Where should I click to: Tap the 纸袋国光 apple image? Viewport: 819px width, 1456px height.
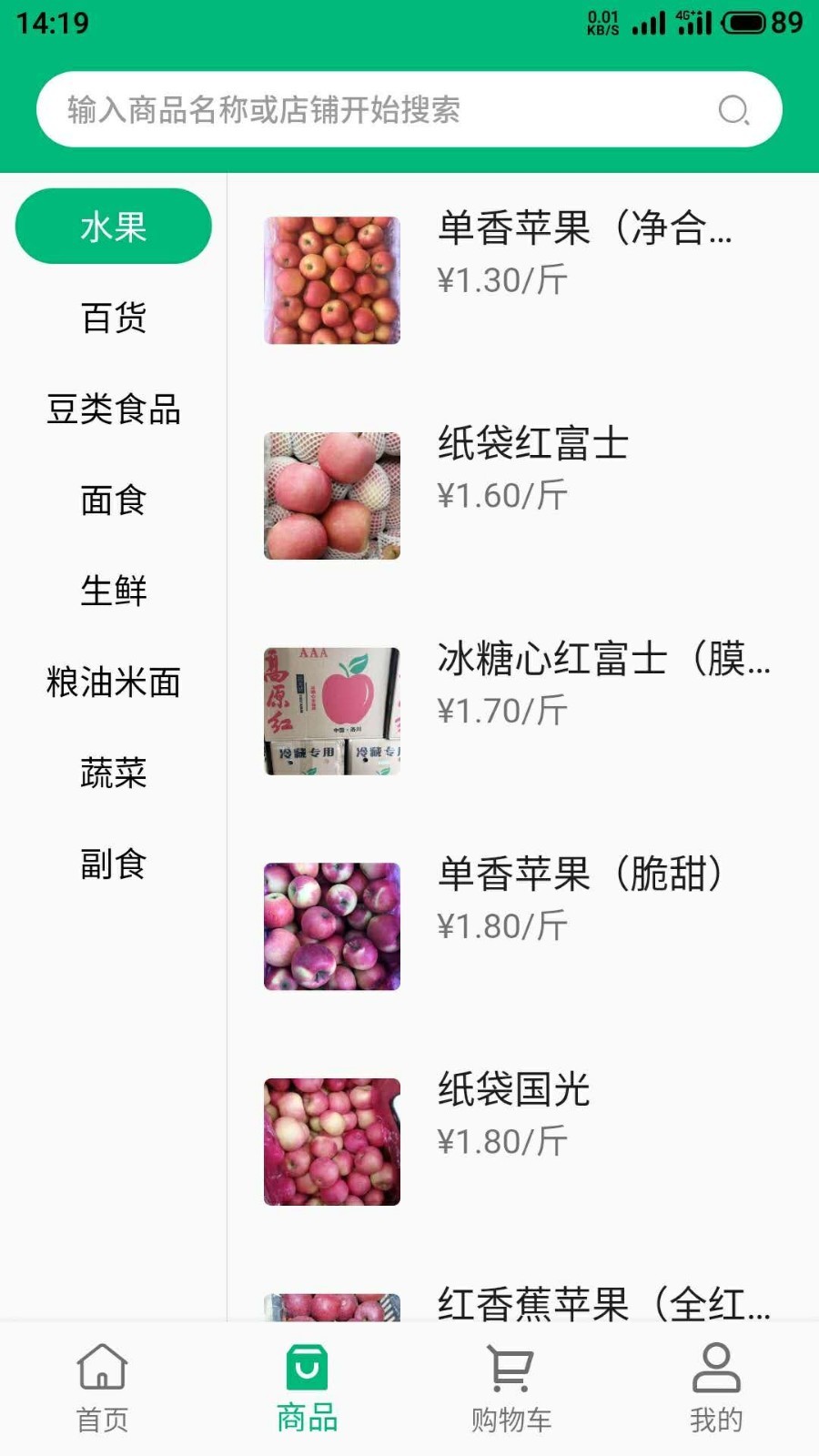coord(330,1140)
